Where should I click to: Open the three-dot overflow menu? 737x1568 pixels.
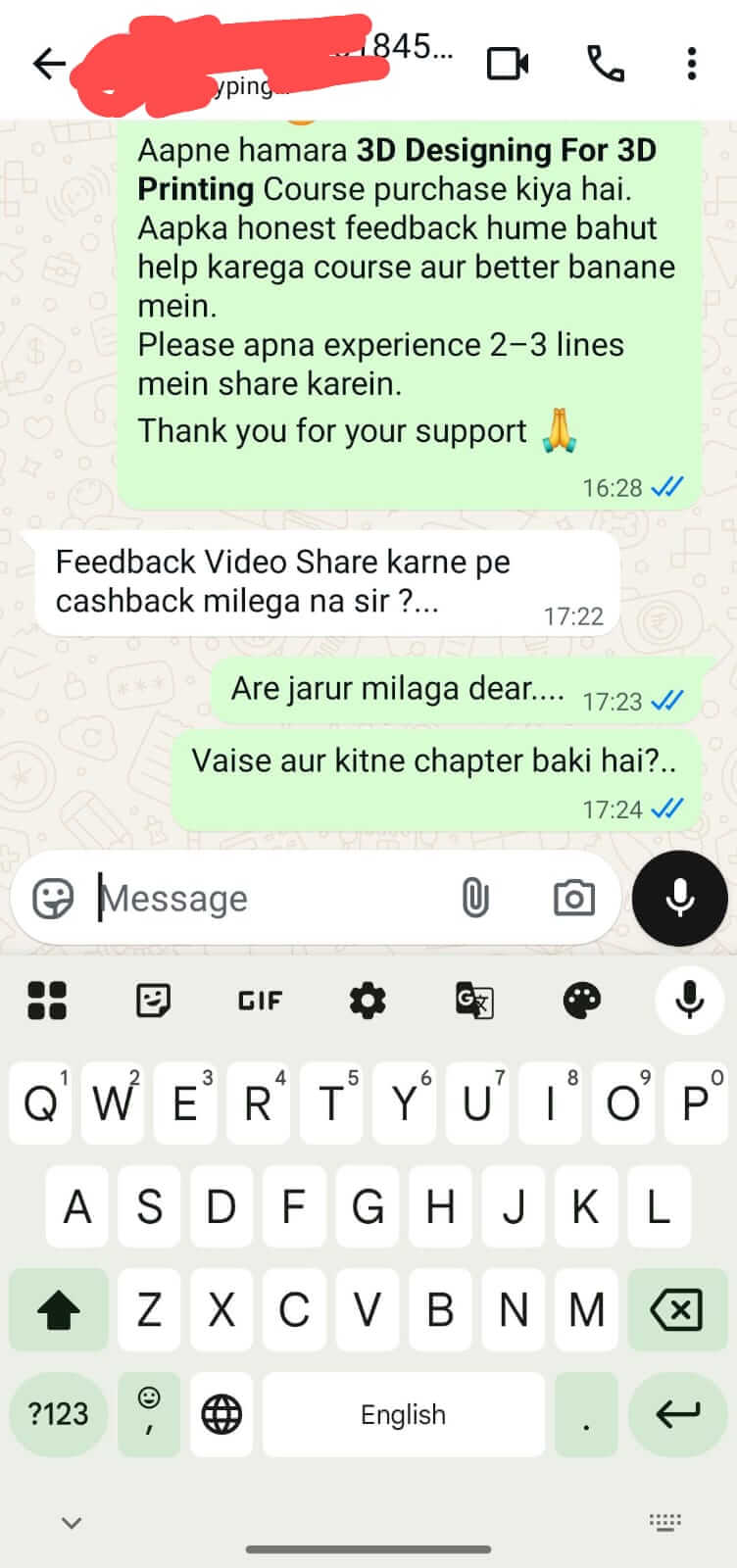coord(692,64)
